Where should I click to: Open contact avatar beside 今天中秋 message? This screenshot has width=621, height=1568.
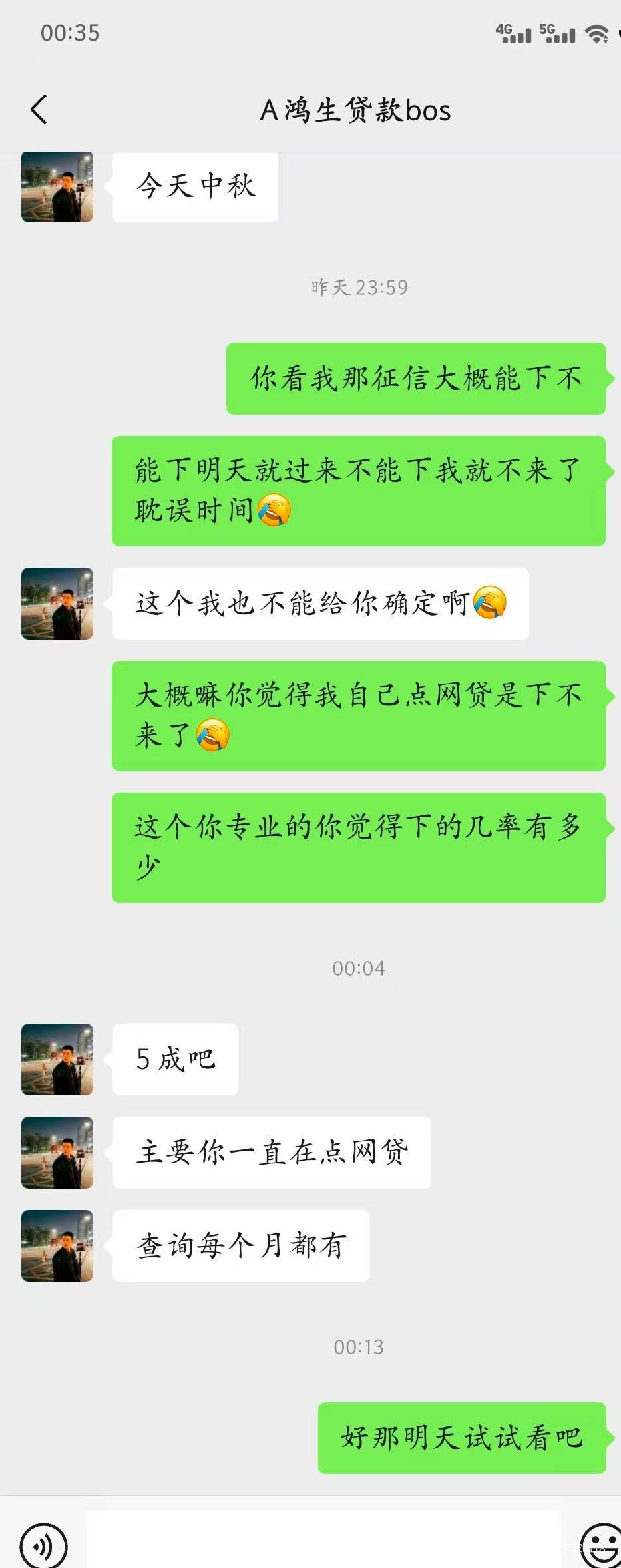57,187
